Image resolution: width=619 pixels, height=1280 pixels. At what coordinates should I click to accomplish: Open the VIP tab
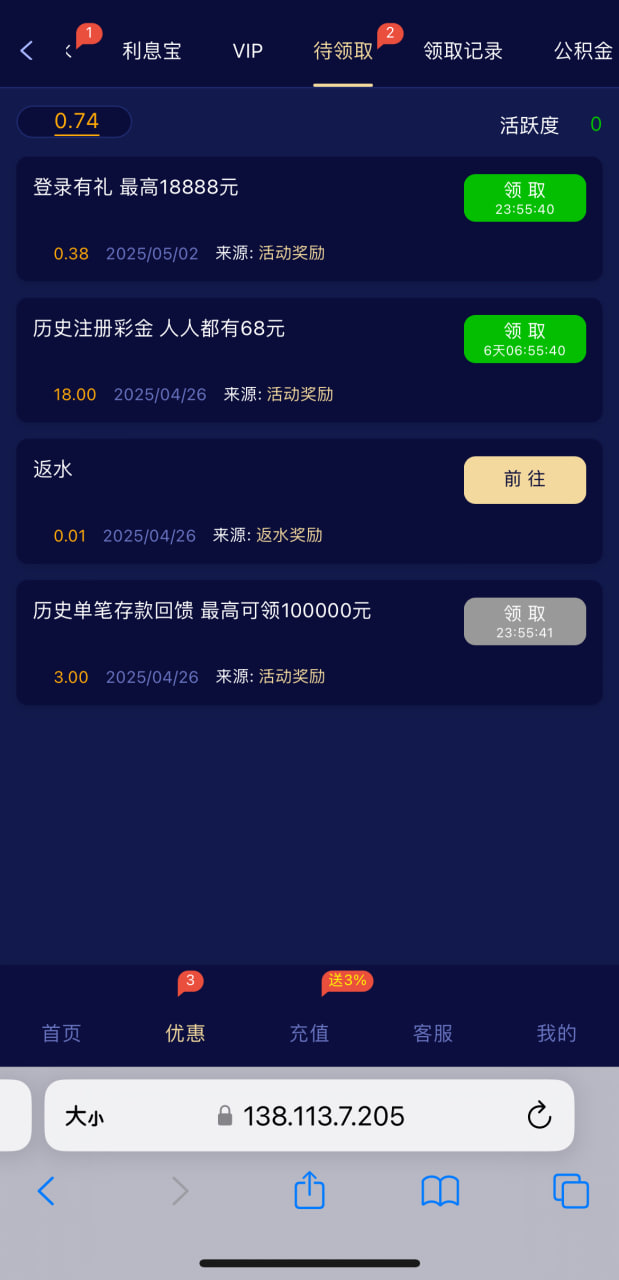tap(248, 51)
